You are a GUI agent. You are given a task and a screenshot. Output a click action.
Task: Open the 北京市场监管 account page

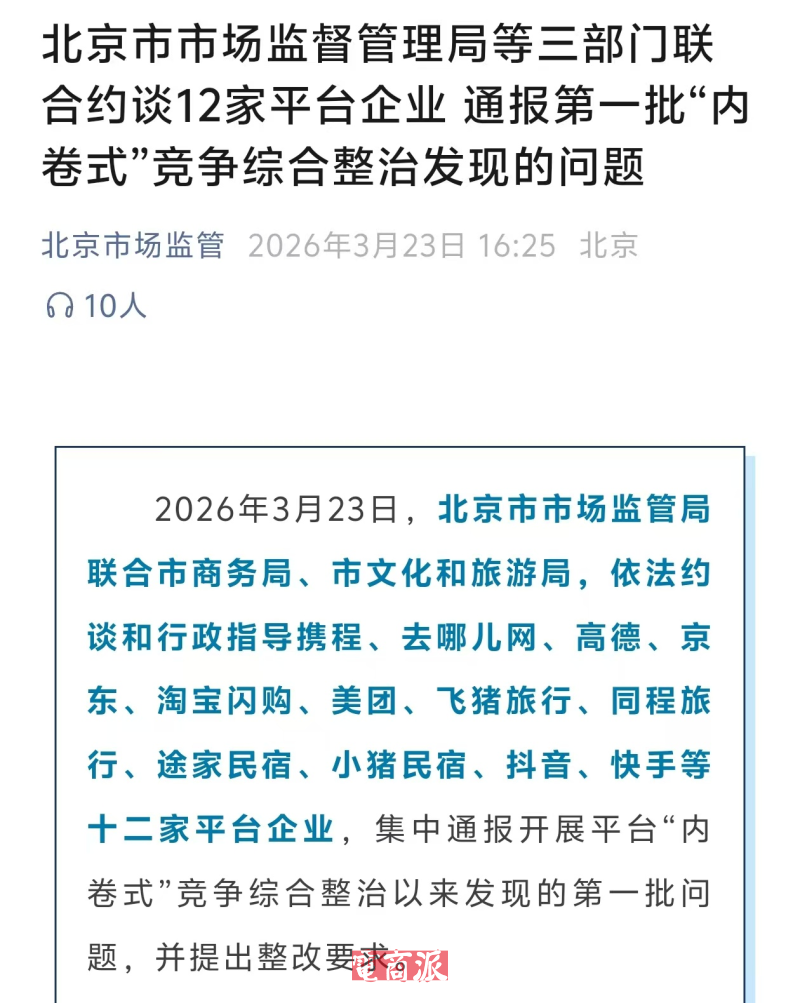coord(132,245)
